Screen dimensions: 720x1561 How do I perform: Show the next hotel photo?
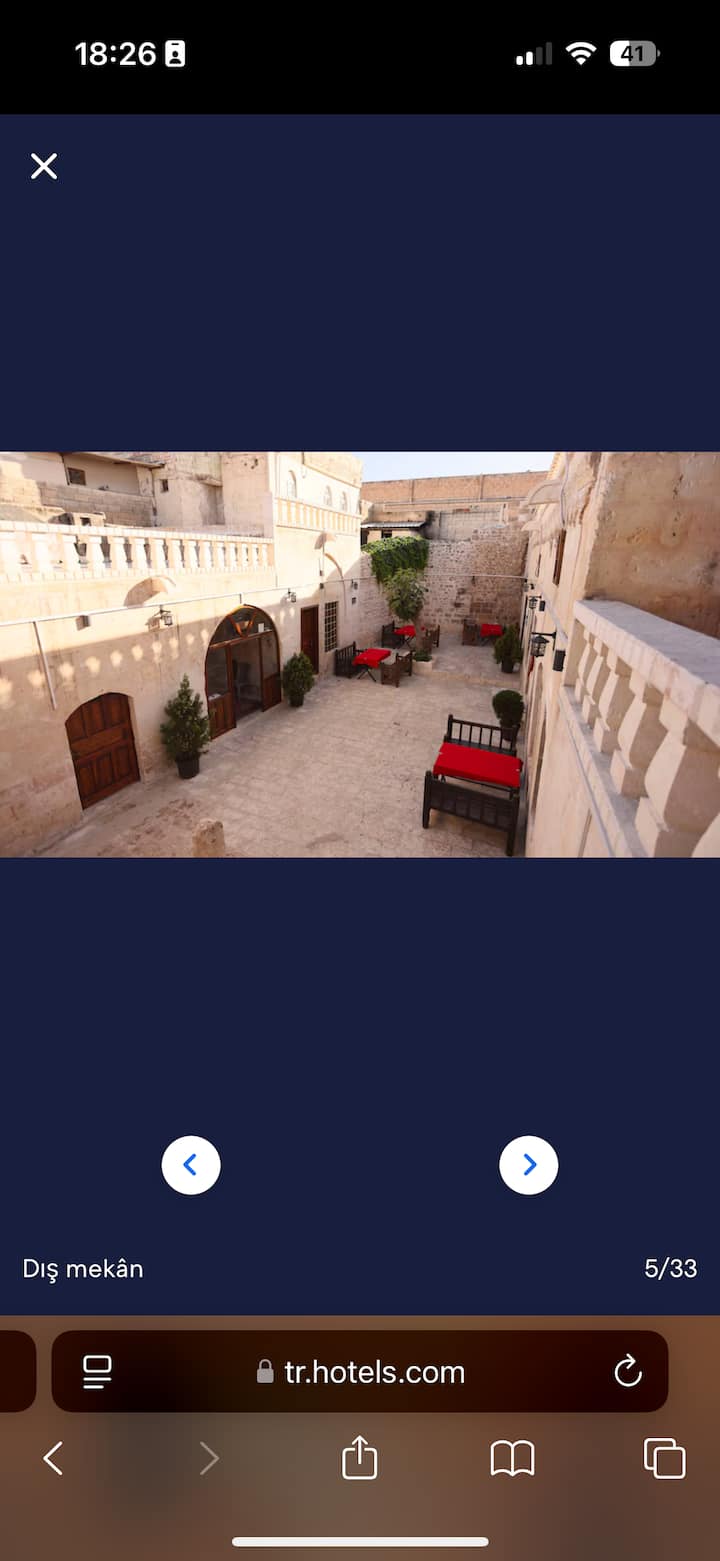[529, 1165]
